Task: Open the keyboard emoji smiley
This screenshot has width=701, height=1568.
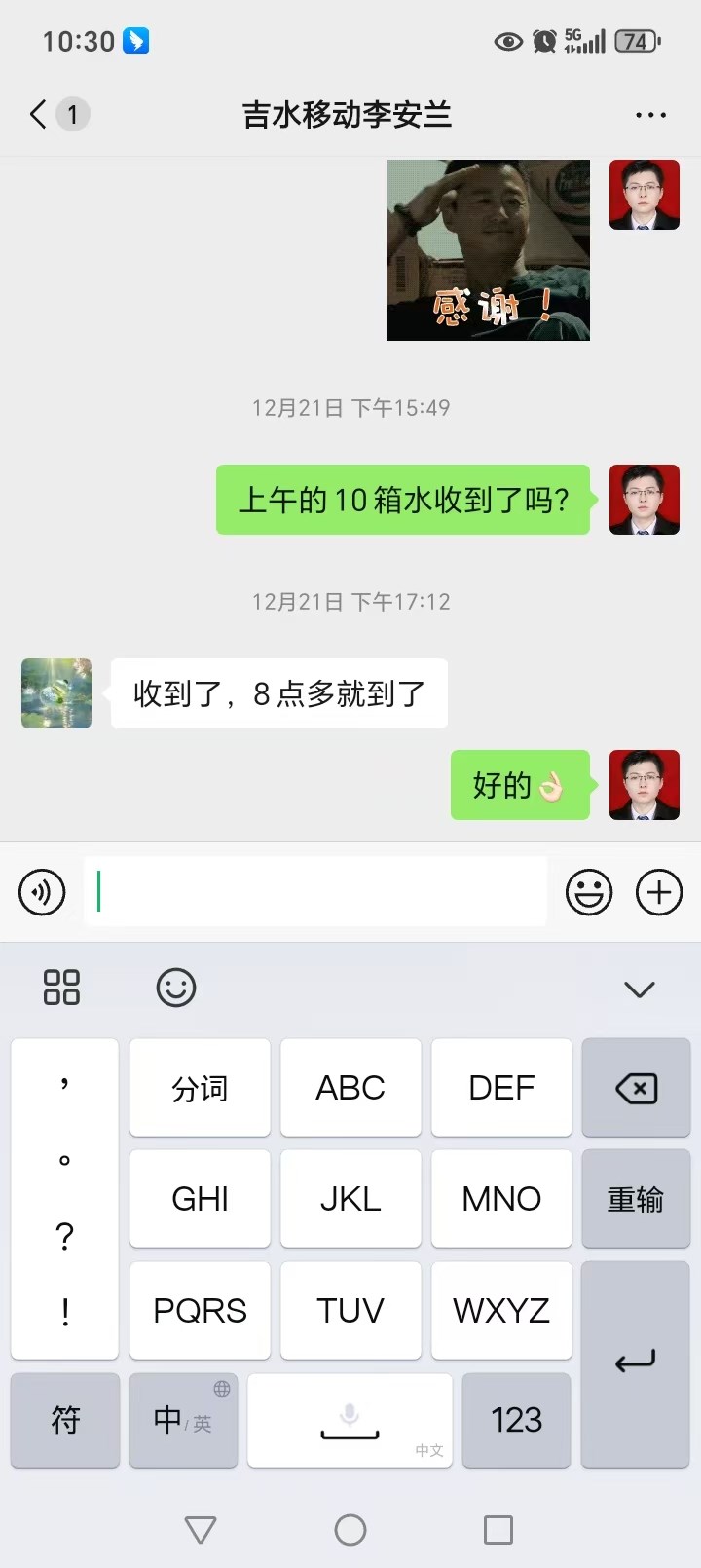Action: [x=176, y=988]
